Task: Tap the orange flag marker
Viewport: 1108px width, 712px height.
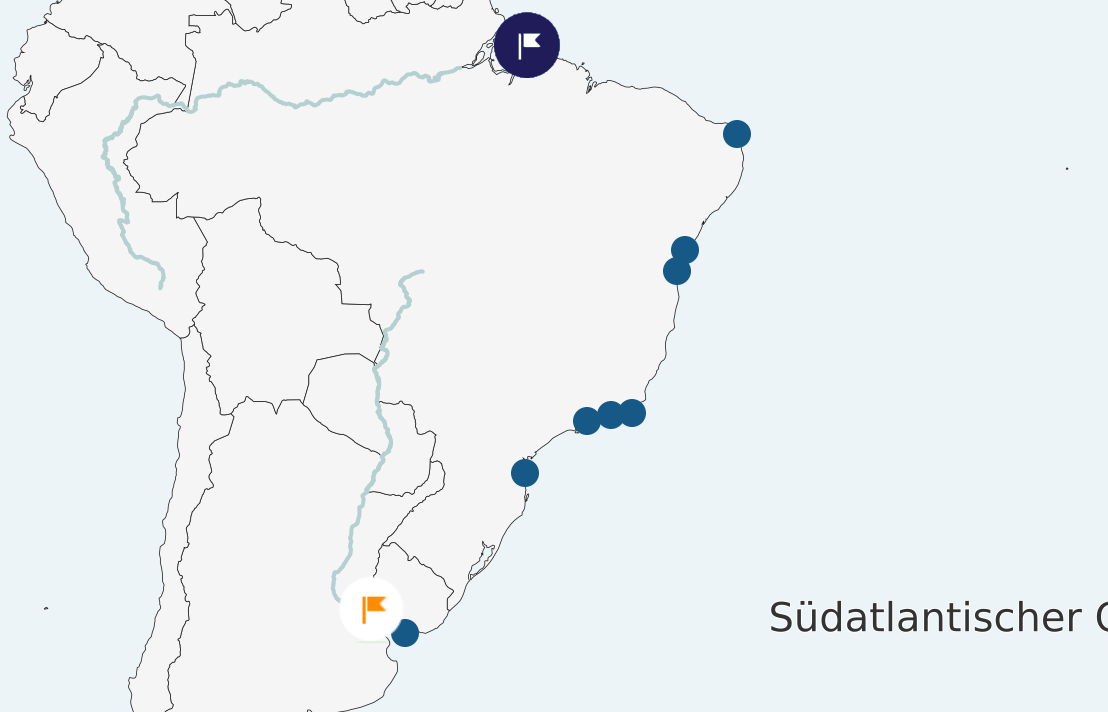Action: coord(371,608)
